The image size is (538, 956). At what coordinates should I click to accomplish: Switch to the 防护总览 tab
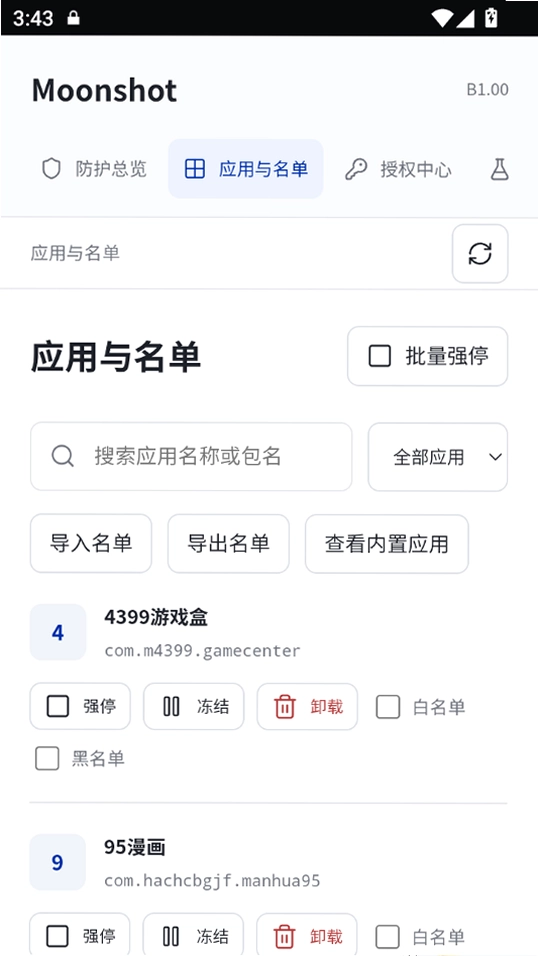[94, 169]
